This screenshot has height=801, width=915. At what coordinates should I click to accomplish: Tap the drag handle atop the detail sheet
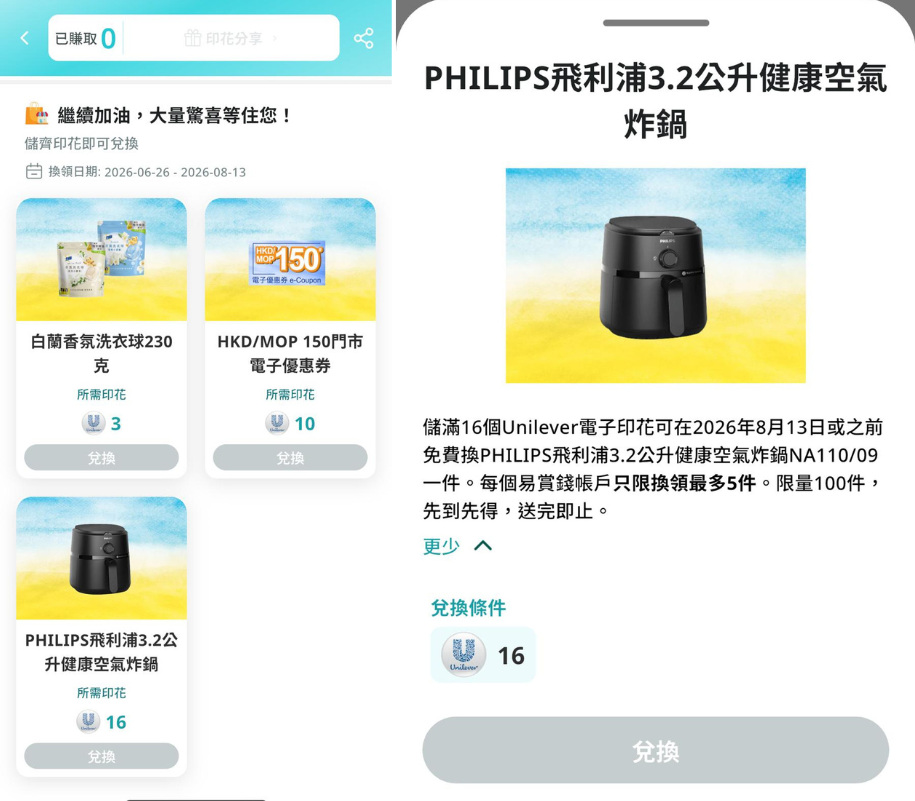pos(656,23)
